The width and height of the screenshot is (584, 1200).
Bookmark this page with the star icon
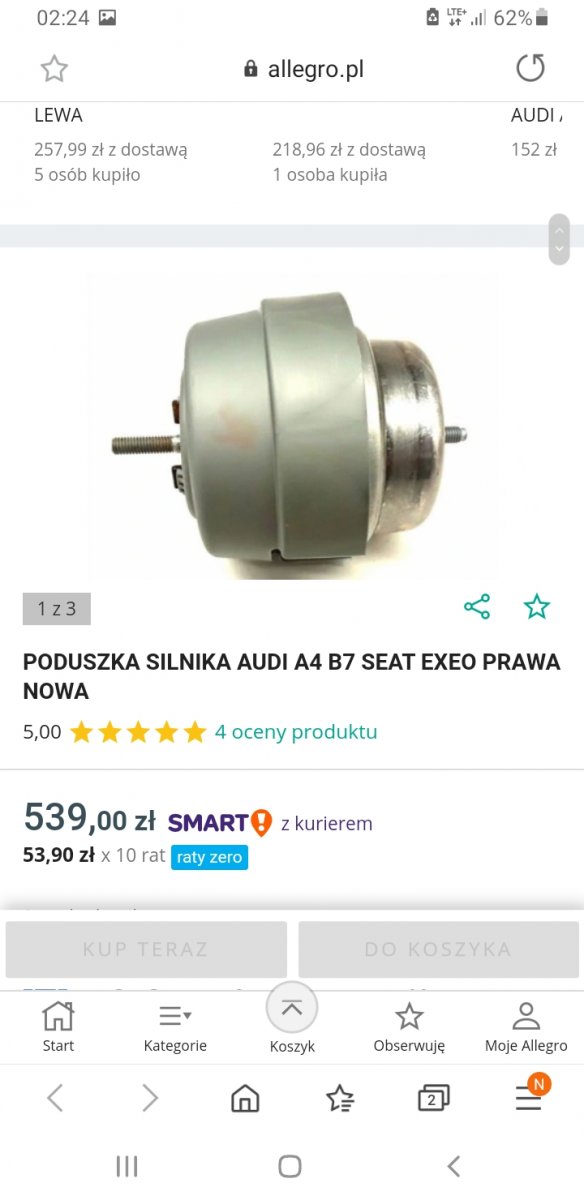54,68
